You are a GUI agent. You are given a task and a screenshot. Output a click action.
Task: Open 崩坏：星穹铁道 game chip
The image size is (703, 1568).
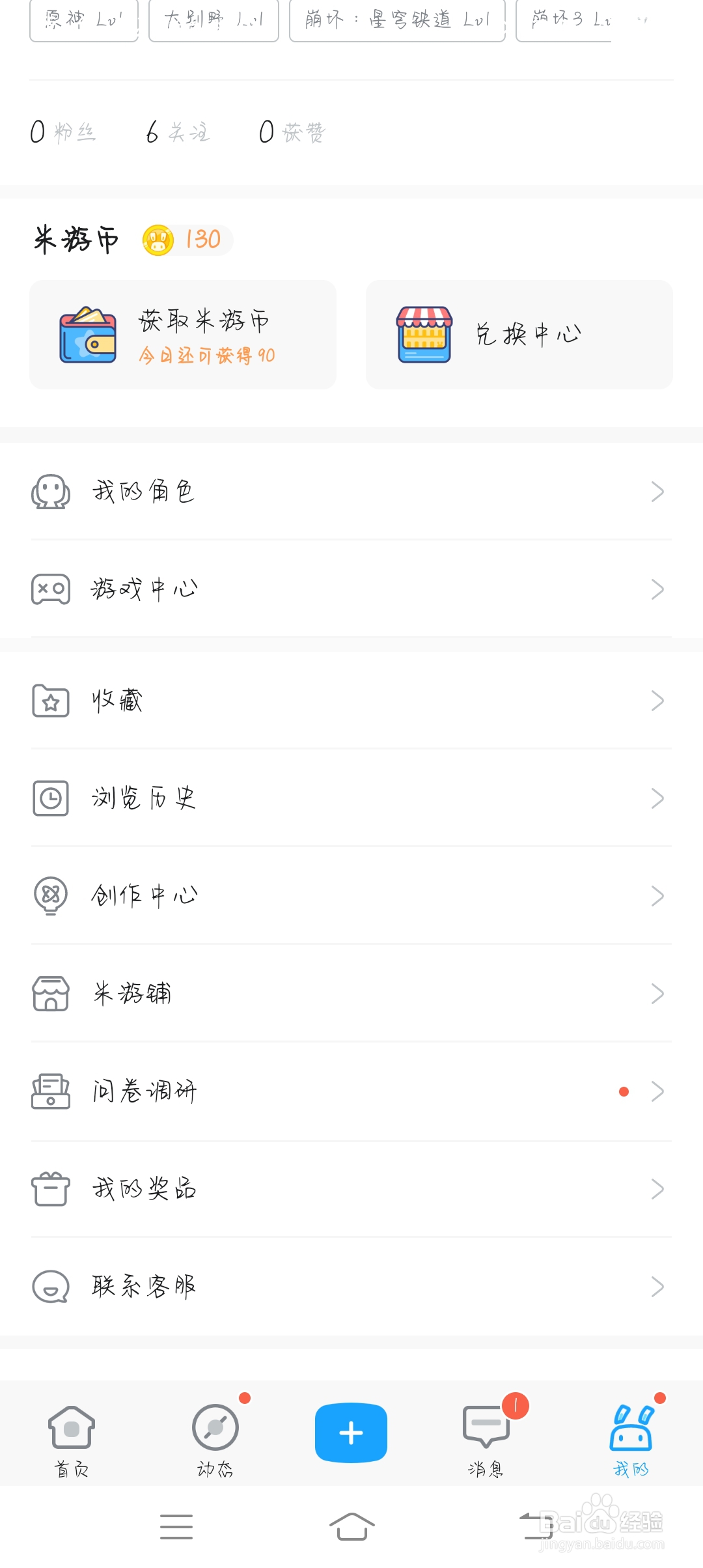click(397, 20)
